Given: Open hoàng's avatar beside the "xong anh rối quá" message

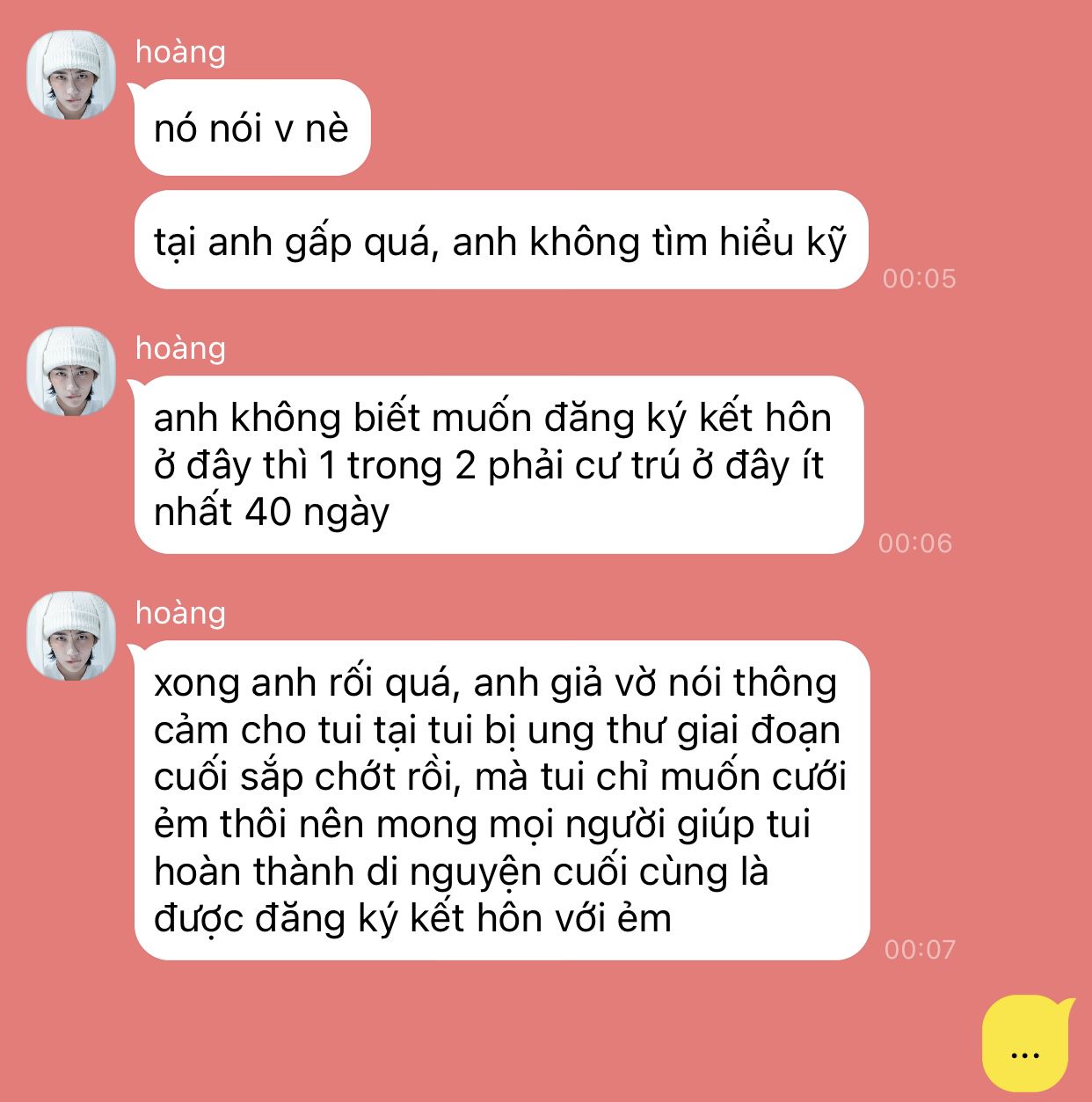Looking at the screenshot, I should coord(71,636).
